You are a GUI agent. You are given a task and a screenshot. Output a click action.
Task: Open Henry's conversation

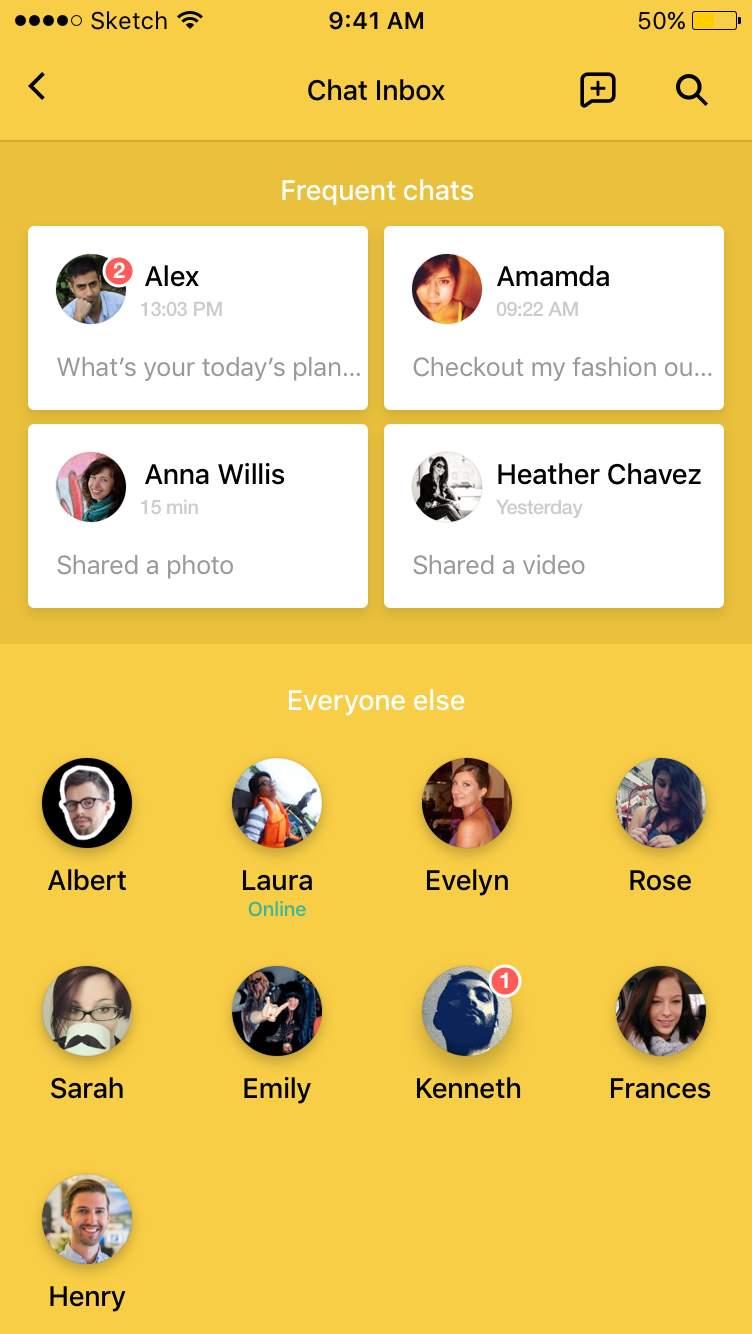pos(87,1219)
